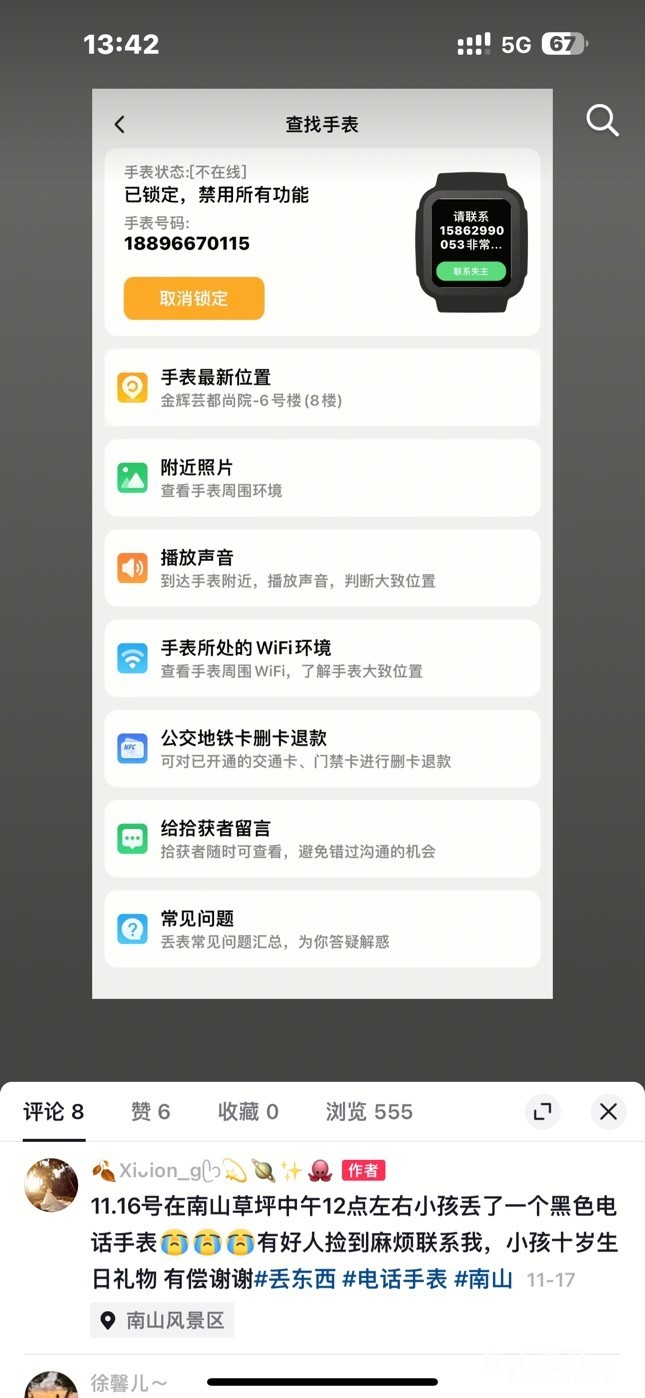
Task: Switch to the 评论 tab
Action: (54, 1112)
